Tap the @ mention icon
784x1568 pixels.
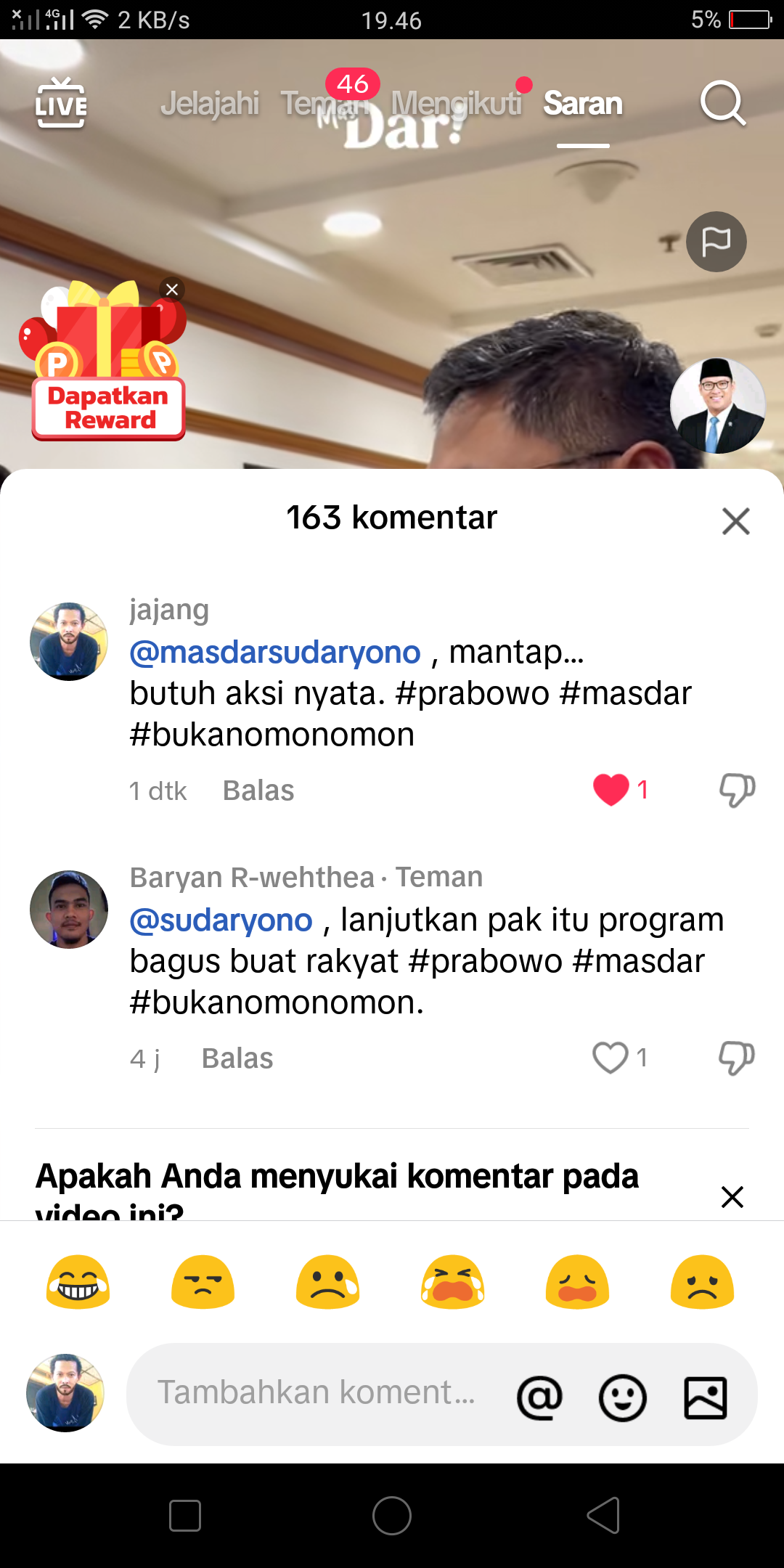click(x=539, y=1397)
